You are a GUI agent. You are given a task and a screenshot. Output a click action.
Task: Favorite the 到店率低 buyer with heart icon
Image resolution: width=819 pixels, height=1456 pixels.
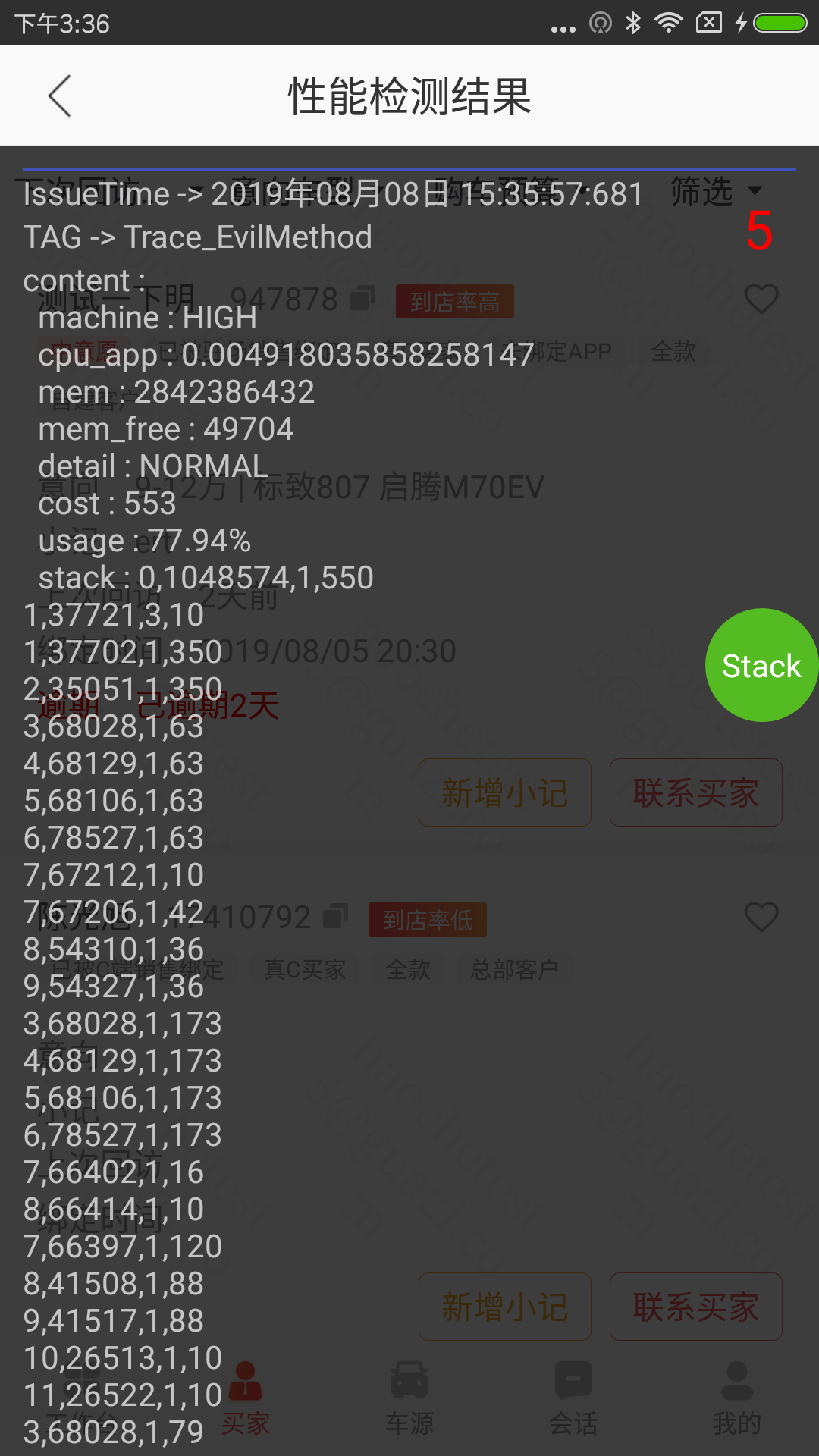(761, 917)
